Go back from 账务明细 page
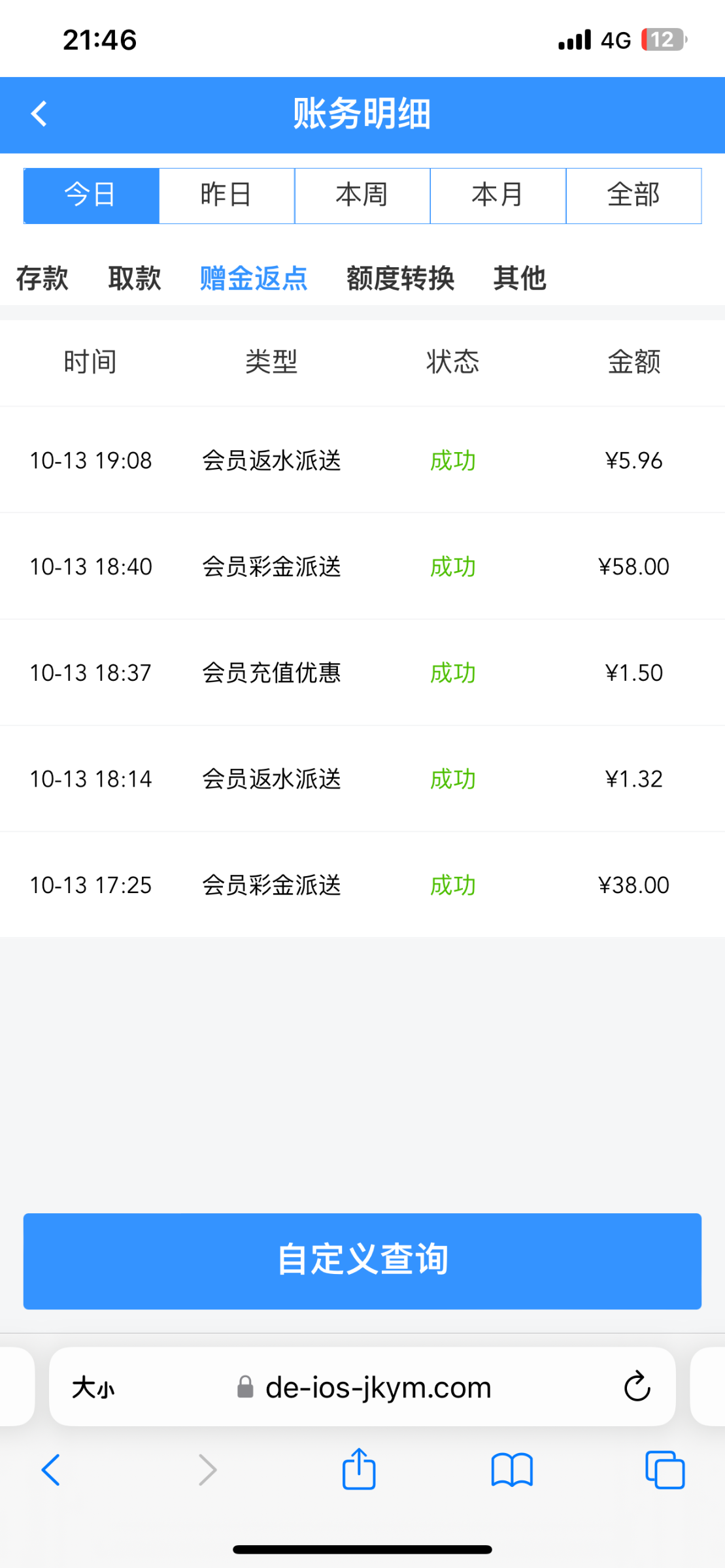 [x=39, y=114]
